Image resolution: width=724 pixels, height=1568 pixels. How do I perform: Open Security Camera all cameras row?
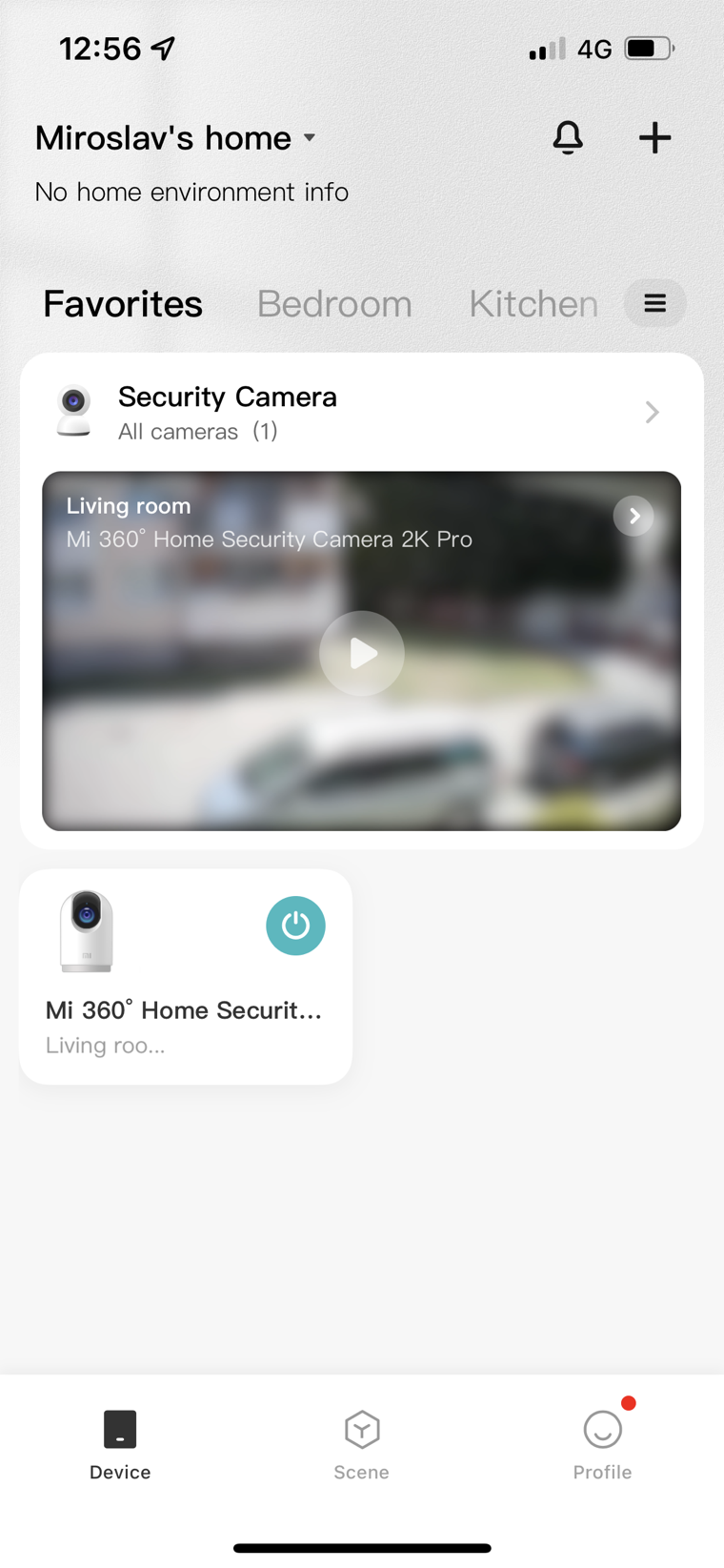pos(361,413)
